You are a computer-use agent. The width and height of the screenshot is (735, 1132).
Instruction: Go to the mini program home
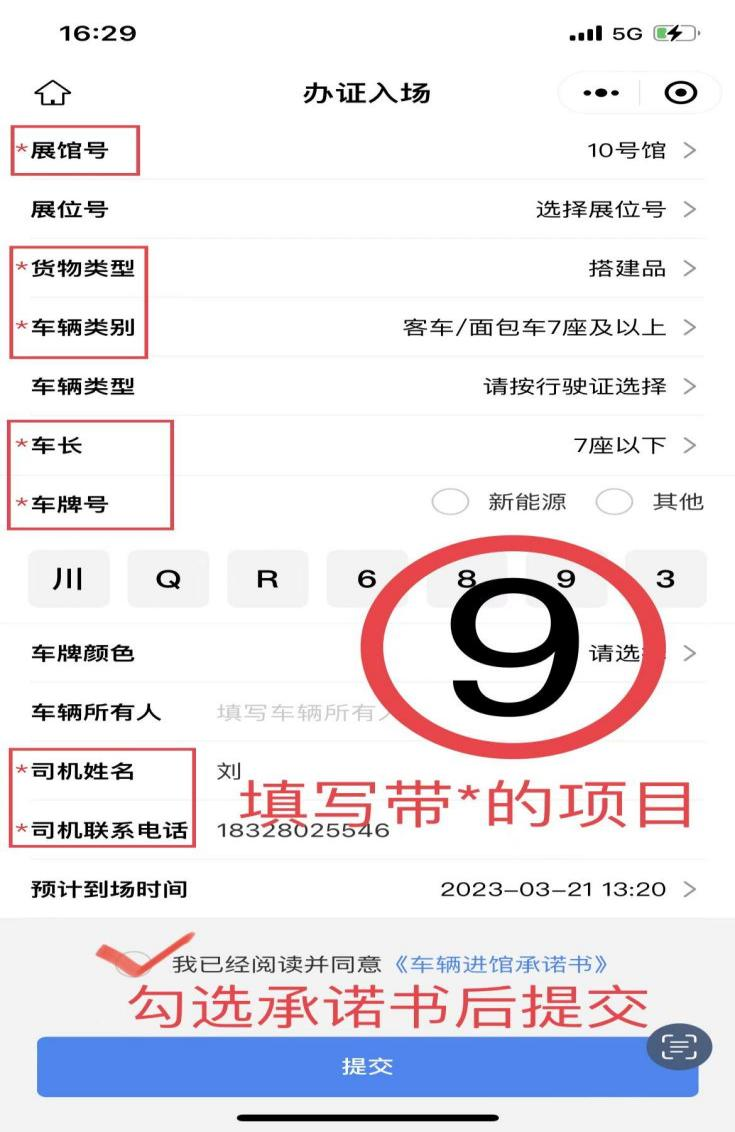point(52,93)
